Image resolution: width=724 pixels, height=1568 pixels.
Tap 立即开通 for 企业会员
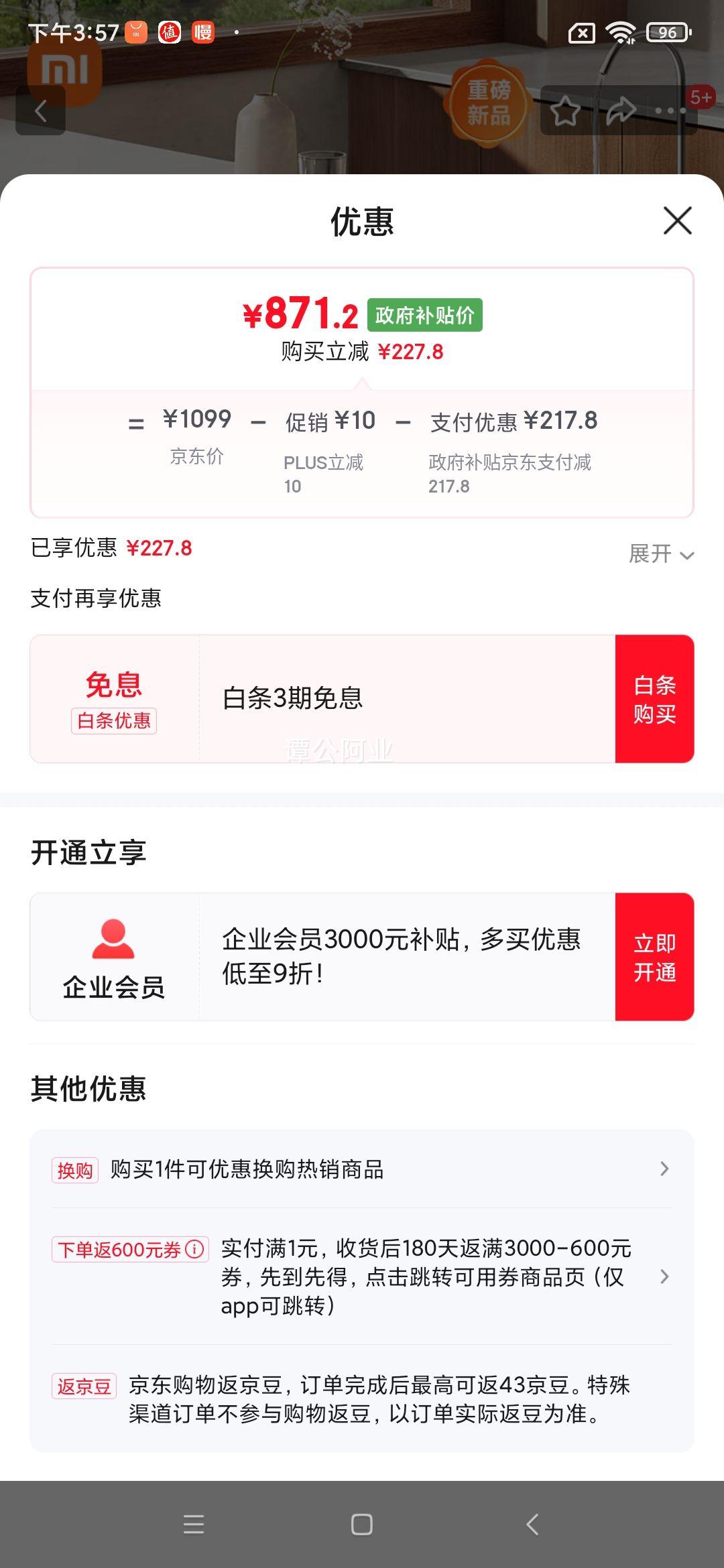[x=654, y=957]
